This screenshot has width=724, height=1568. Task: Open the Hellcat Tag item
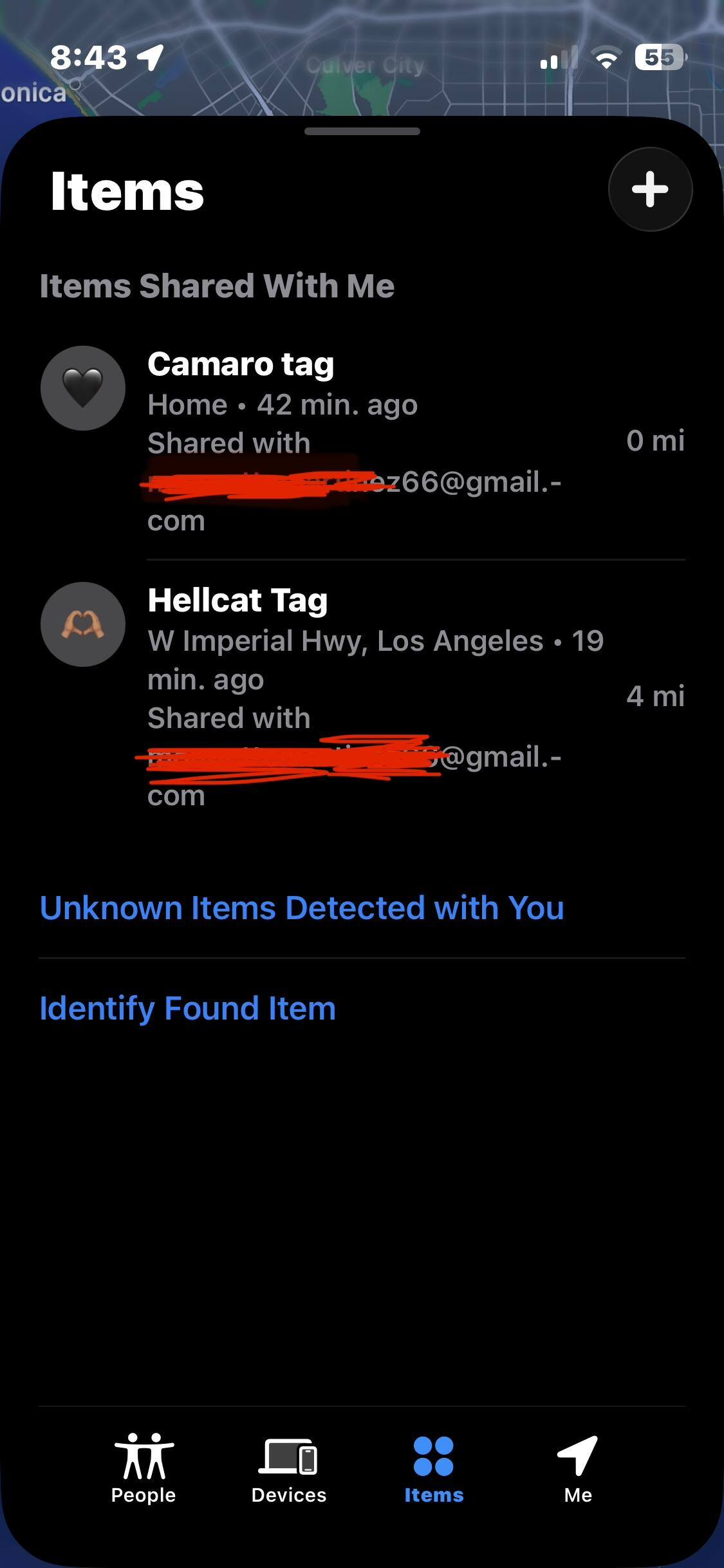click(x=362, y=696)
